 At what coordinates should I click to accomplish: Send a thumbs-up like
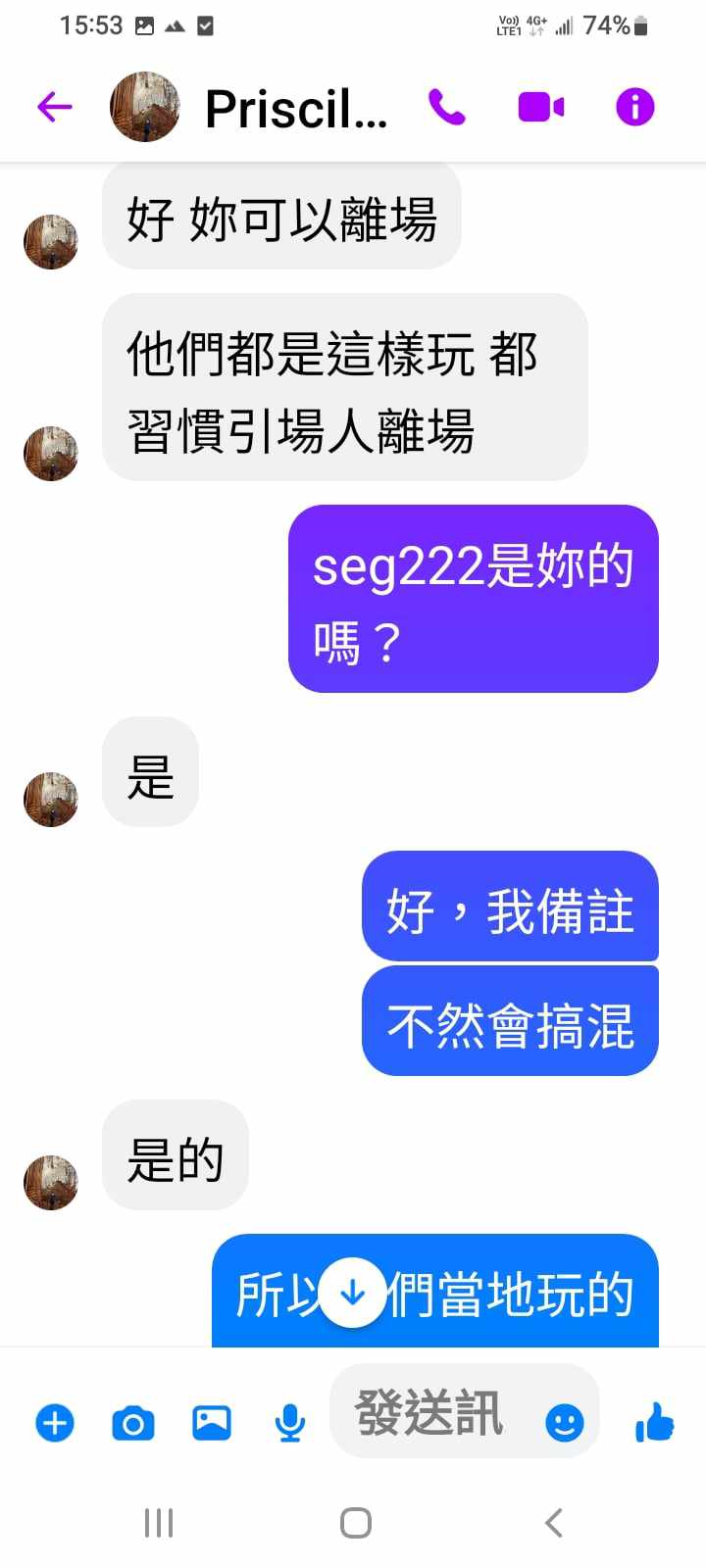click(x=654, y=1422)
